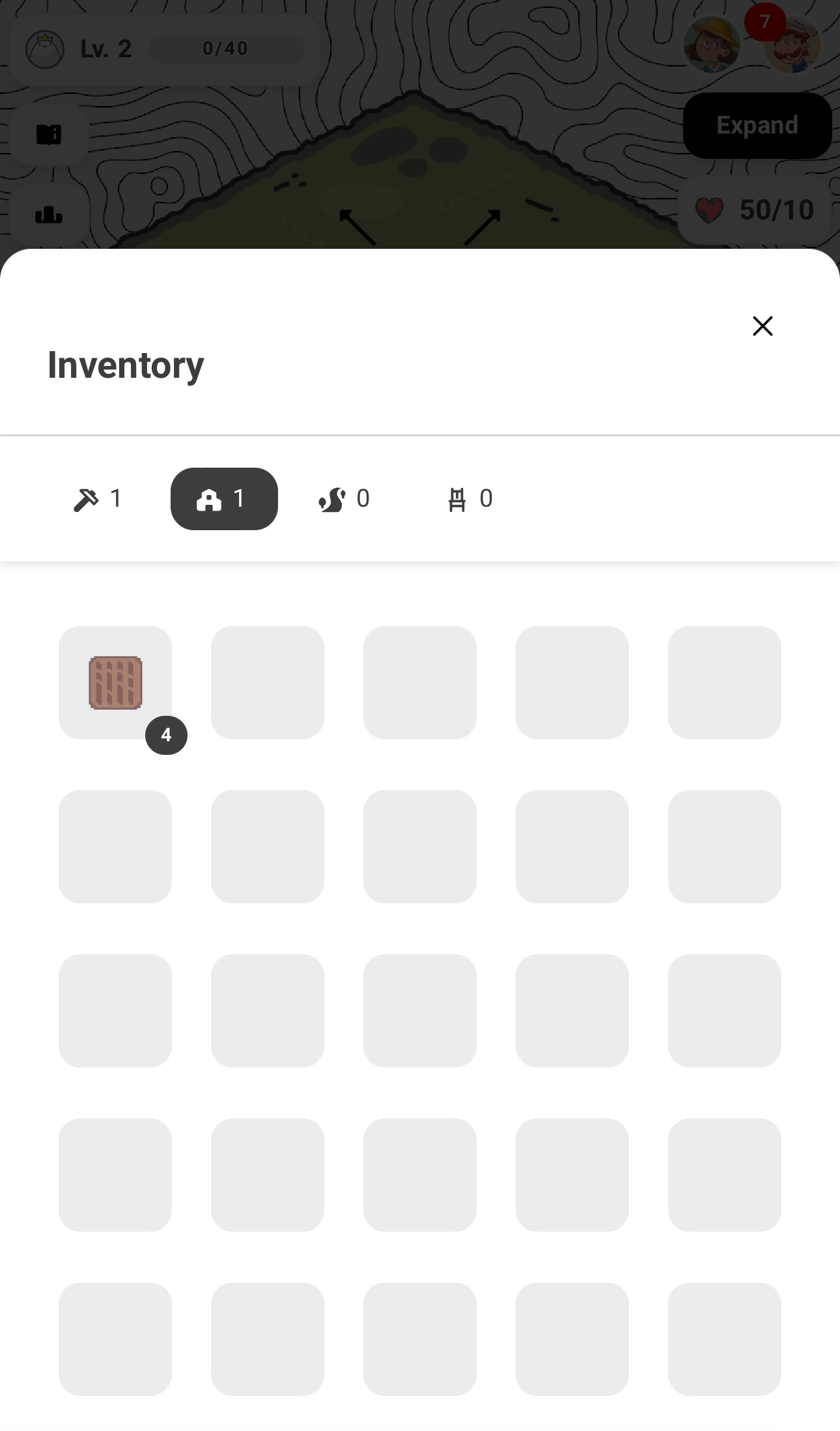The image size is (840, 1431).
Task: Close the Inventory panel
Action: tap(763, 326)
